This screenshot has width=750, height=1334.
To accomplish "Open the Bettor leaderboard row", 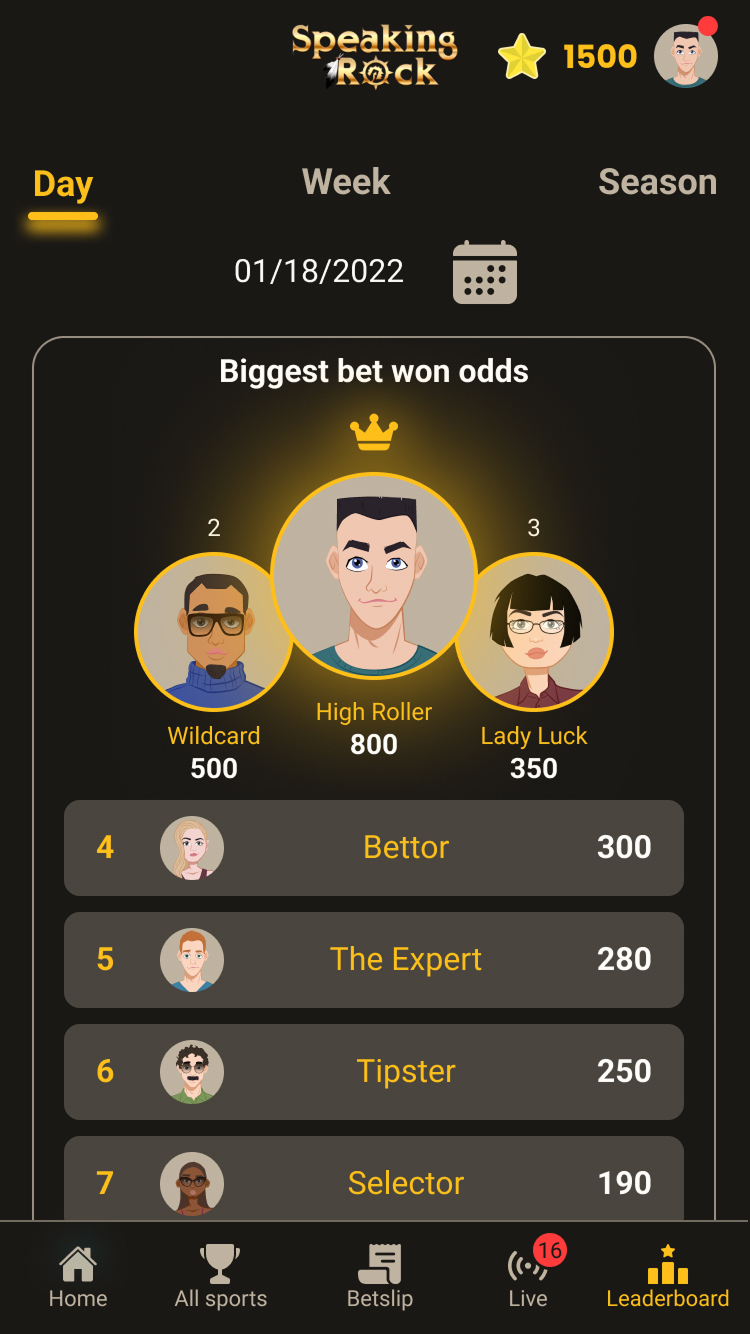I will tap(374, 847).
